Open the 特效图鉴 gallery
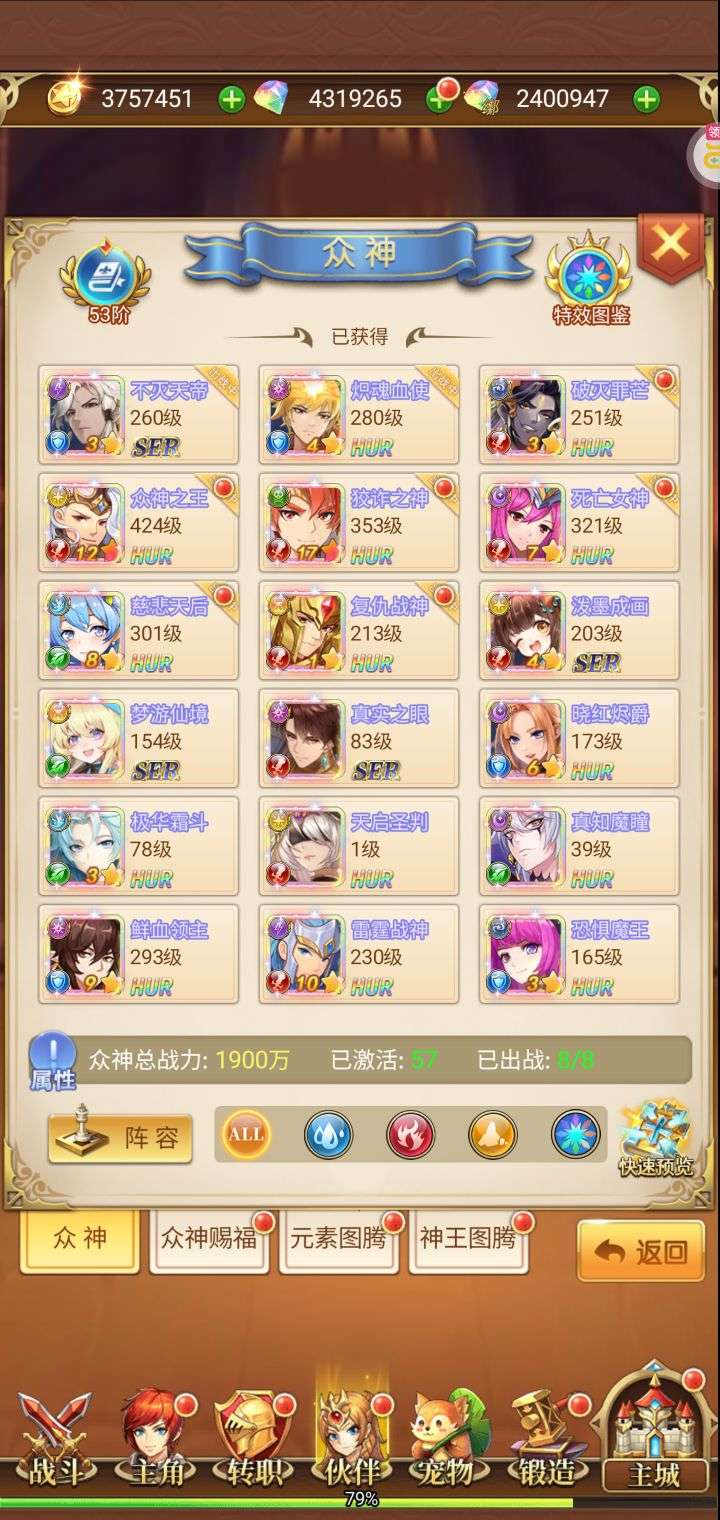This screenshot has width=720, height=1520. pos(591,277)
